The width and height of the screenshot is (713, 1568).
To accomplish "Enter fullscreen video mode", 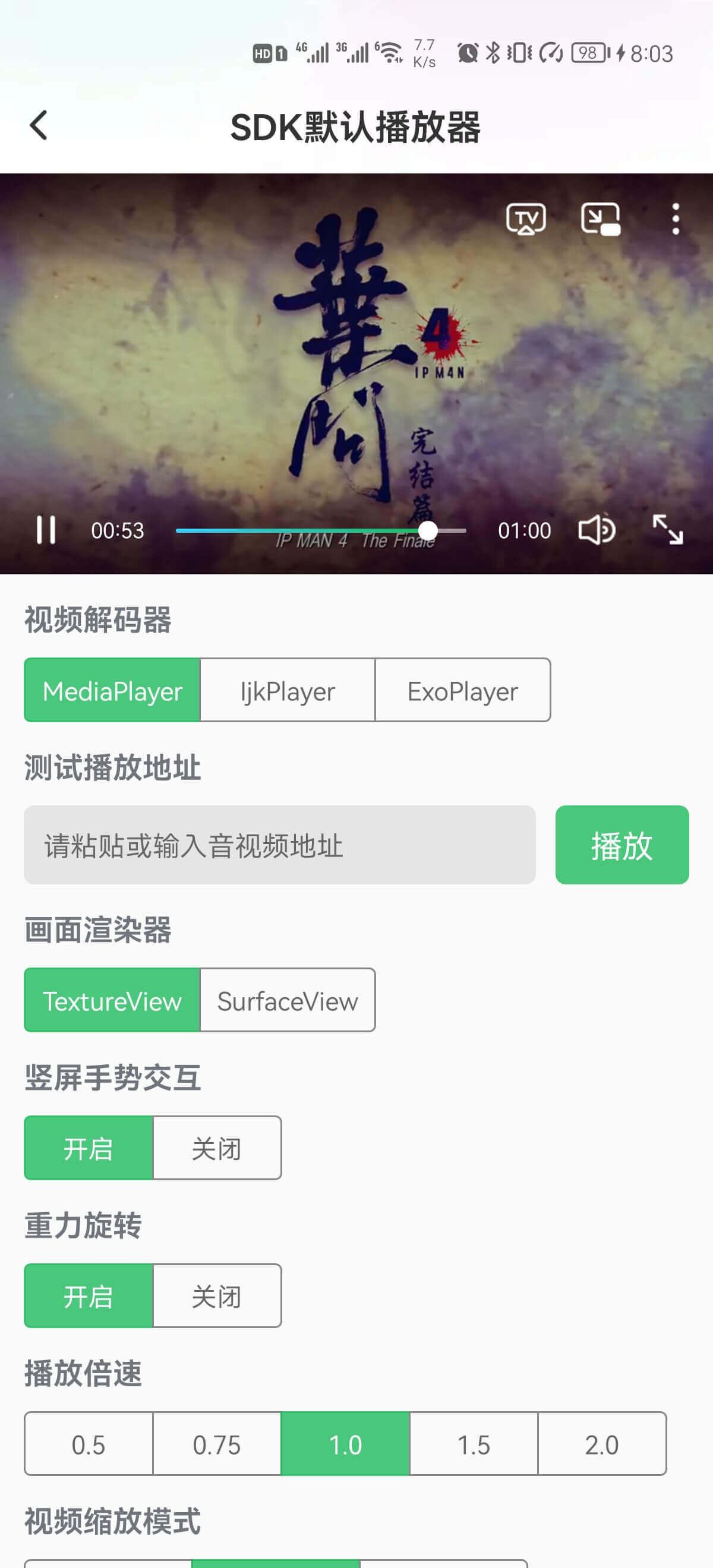I will pyautogui.click(x=668, y=530).
